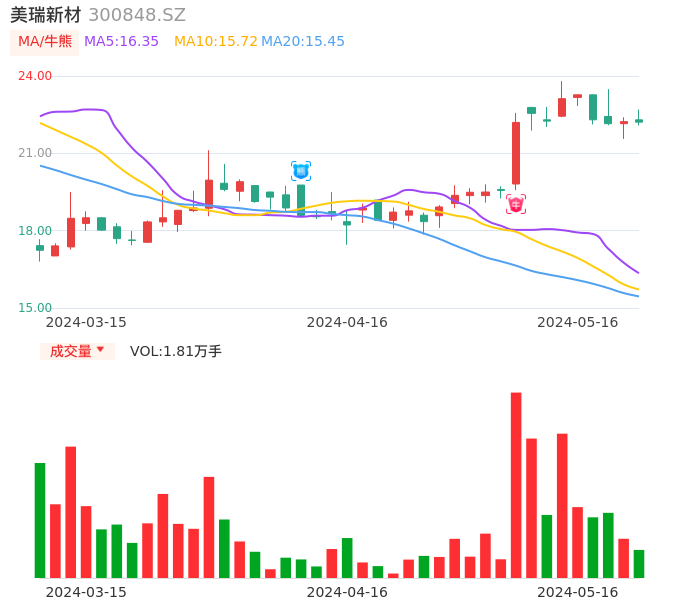Open the pink 牛 marker on the chart
The height and width of the screenshot is (606, 686).
click(x=516, y=204)
